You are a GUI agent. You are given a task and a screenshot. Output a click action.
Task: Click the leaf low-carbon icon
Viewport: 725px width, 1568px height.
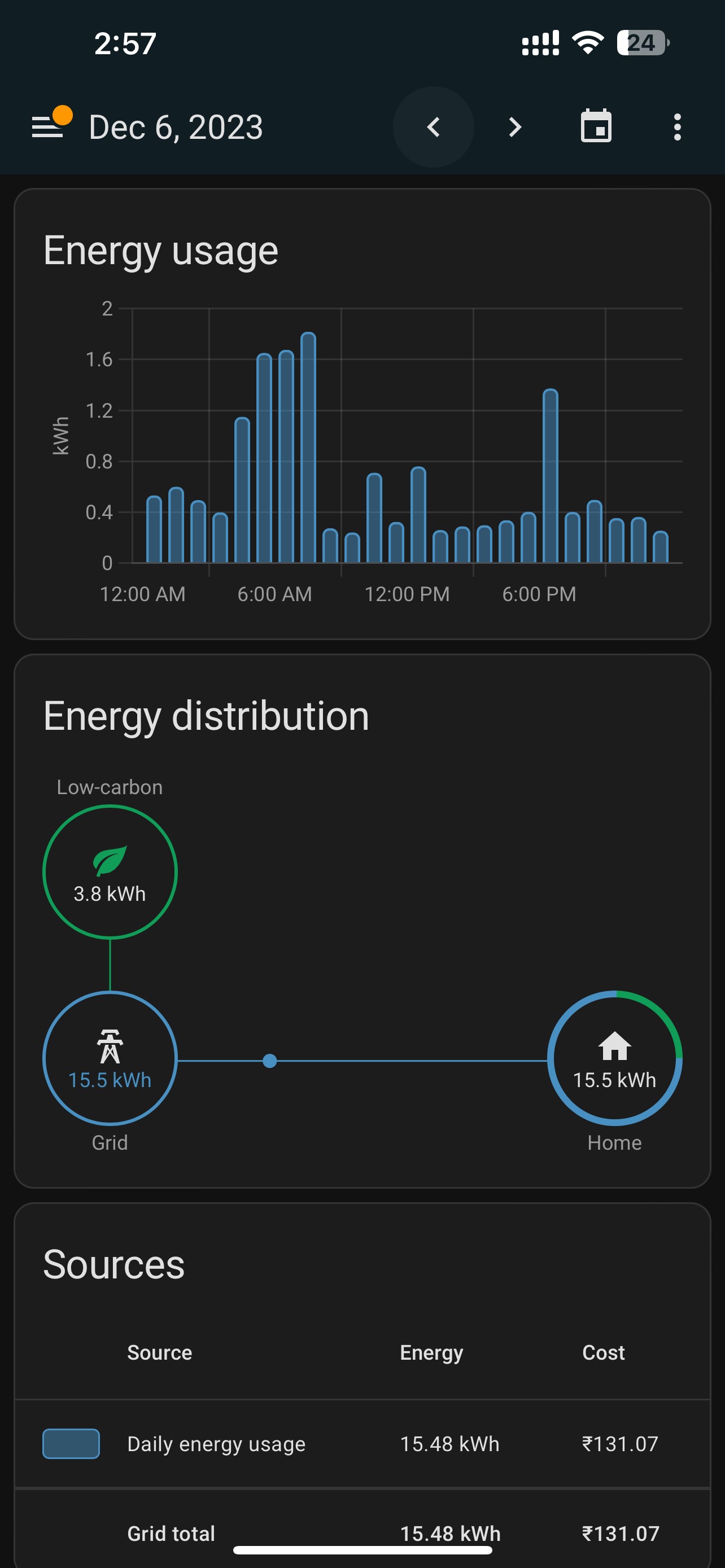click(110, 860)
